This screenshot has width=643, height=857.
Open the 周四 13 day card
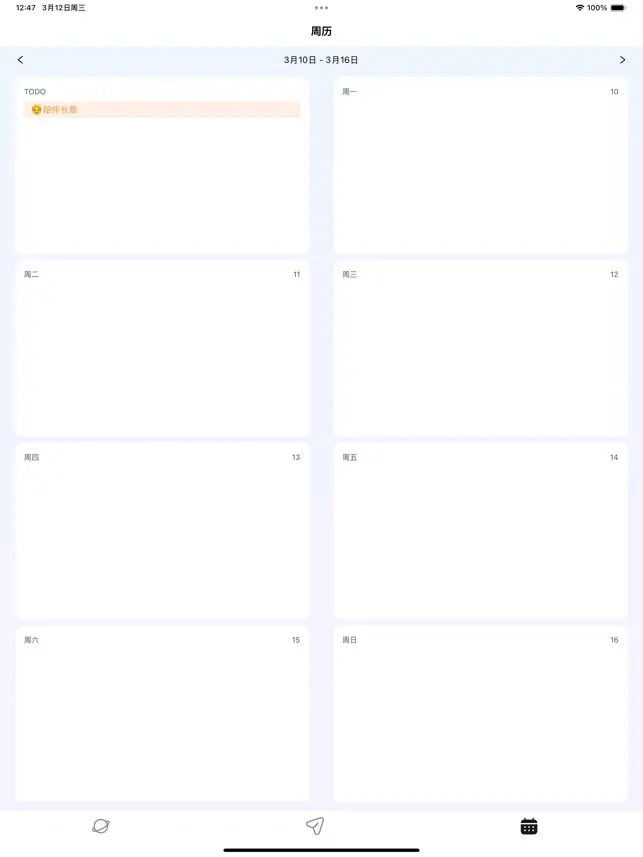162,532
